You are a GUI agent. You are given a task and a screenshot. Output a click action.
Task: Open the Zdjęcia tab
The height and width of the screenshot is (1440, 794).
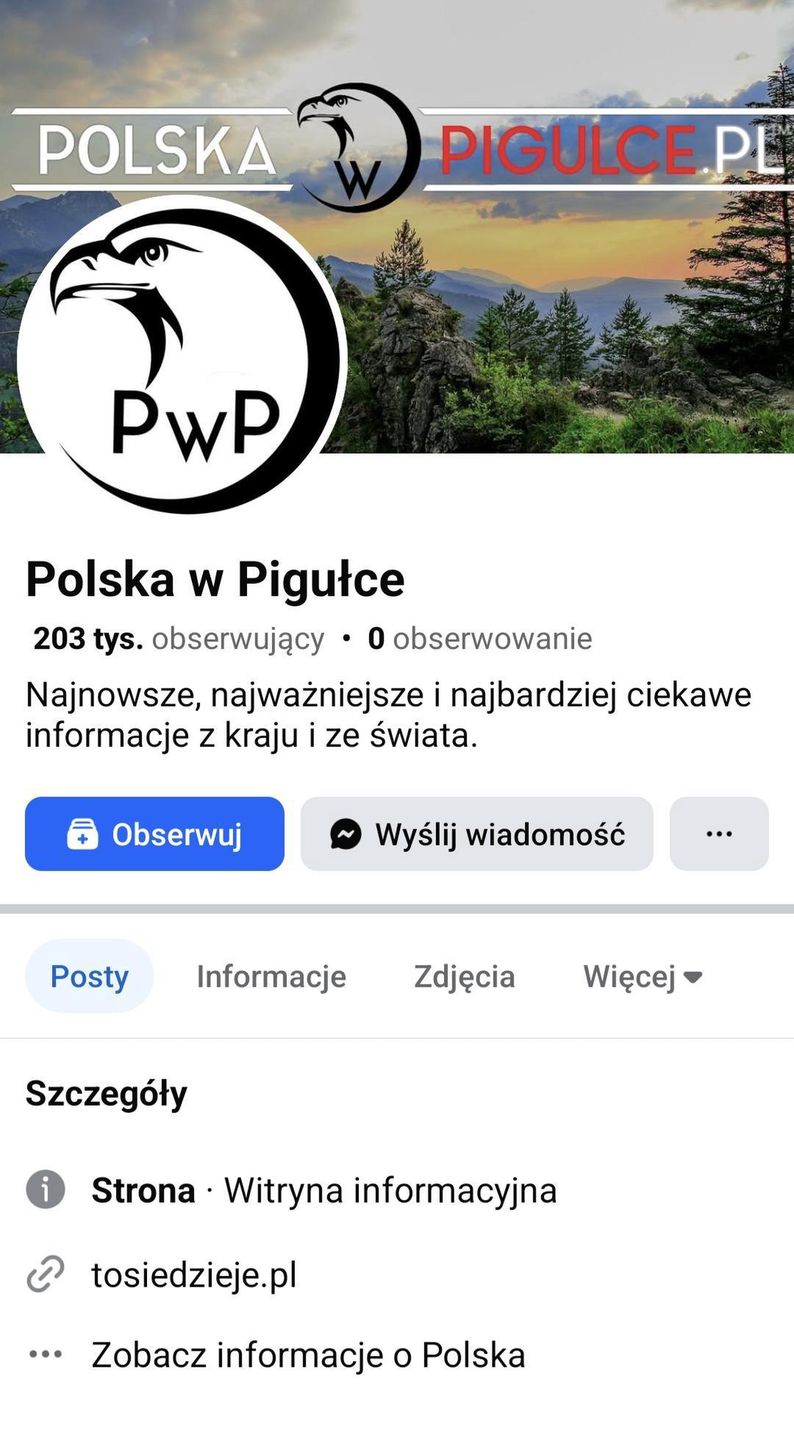click(x=464, y=976)
